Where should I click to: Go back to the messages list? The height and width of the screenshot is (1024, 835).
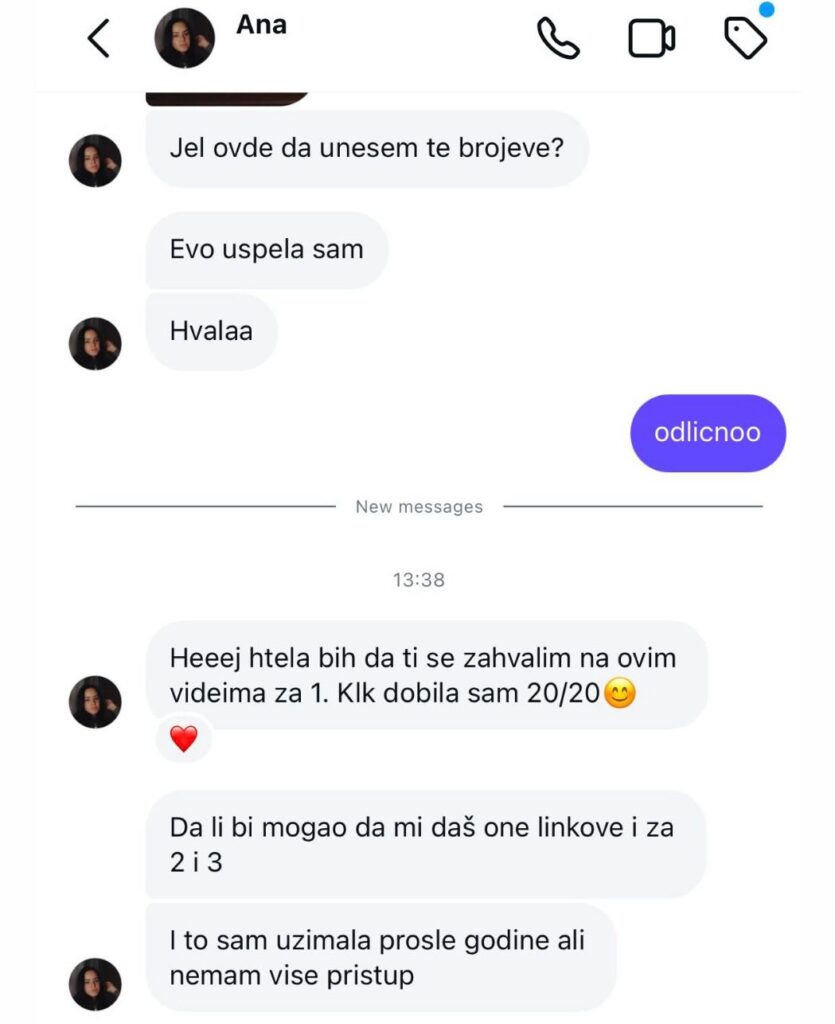[x=98, y=39]
